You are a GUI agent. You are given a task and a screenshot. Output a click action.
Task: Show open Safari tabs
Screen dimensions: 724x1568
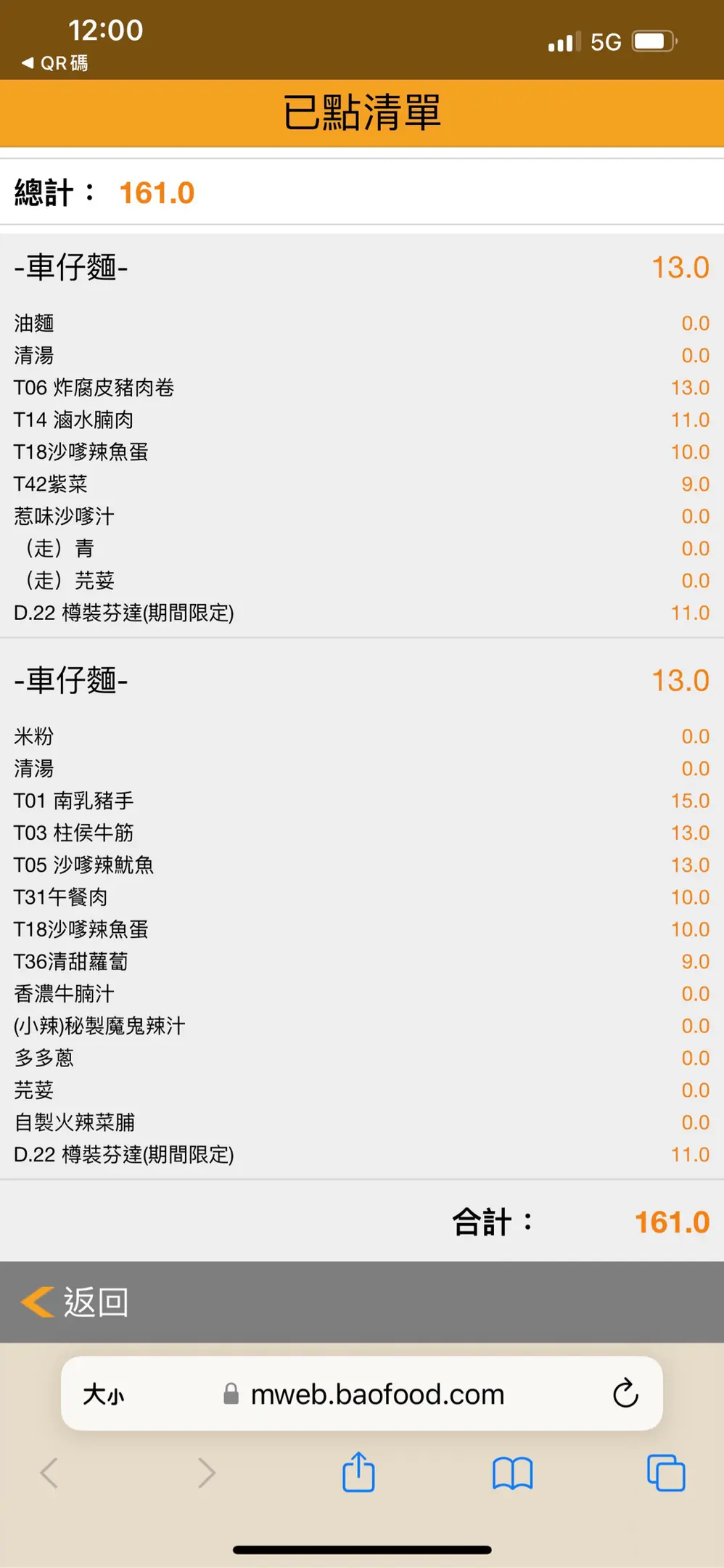665,1473
